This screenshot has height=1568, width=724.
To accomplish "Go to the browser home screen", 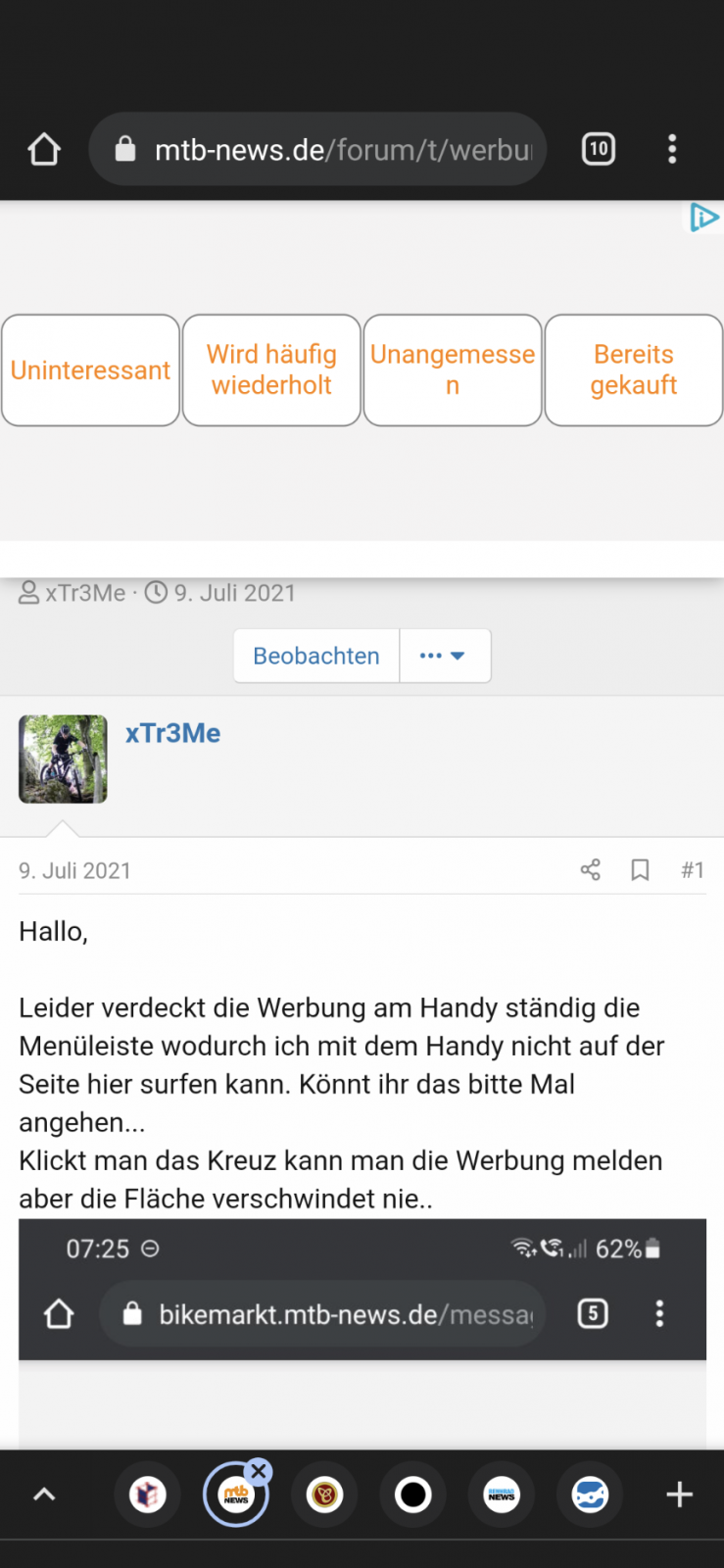I will (43, 148).
